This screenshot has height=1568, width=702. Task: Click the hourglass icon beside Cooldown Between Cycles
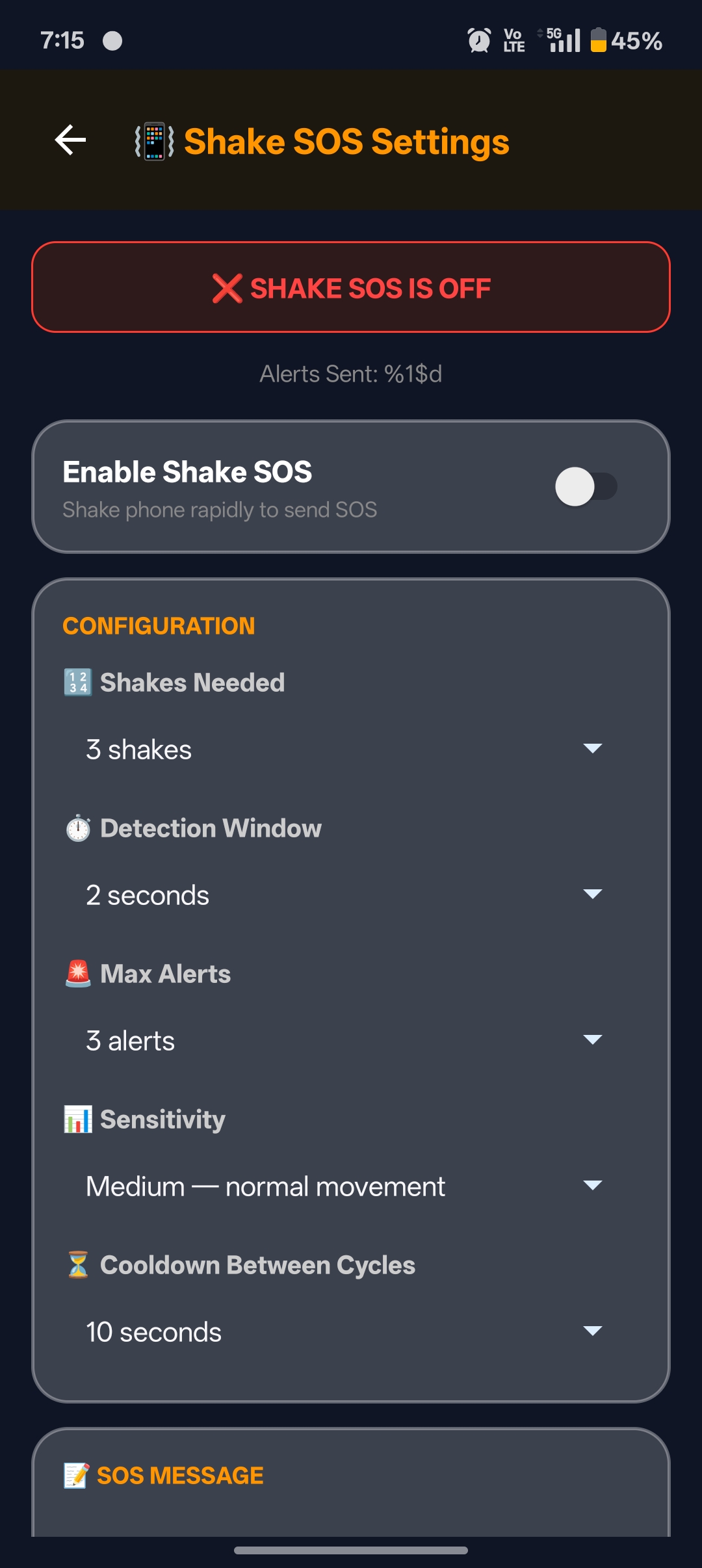pyautogui.click(x=78, y=1264)
